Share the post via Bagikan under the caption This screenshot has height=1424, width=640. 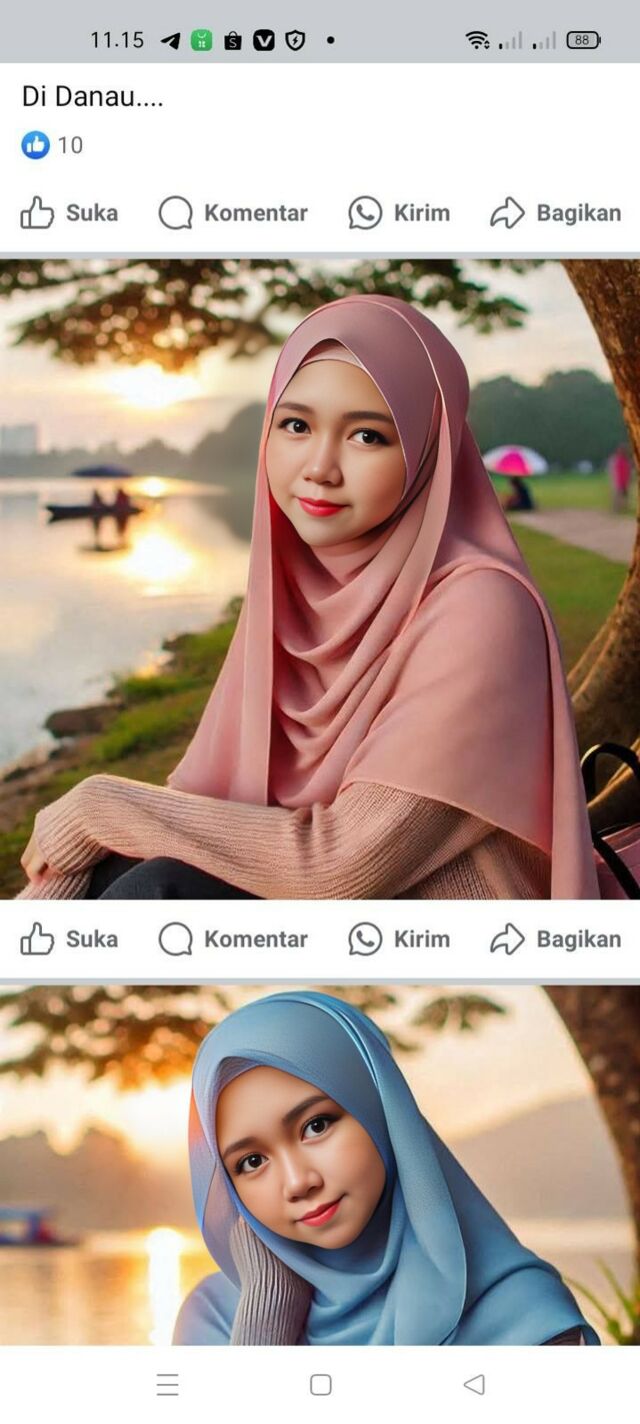555,213
